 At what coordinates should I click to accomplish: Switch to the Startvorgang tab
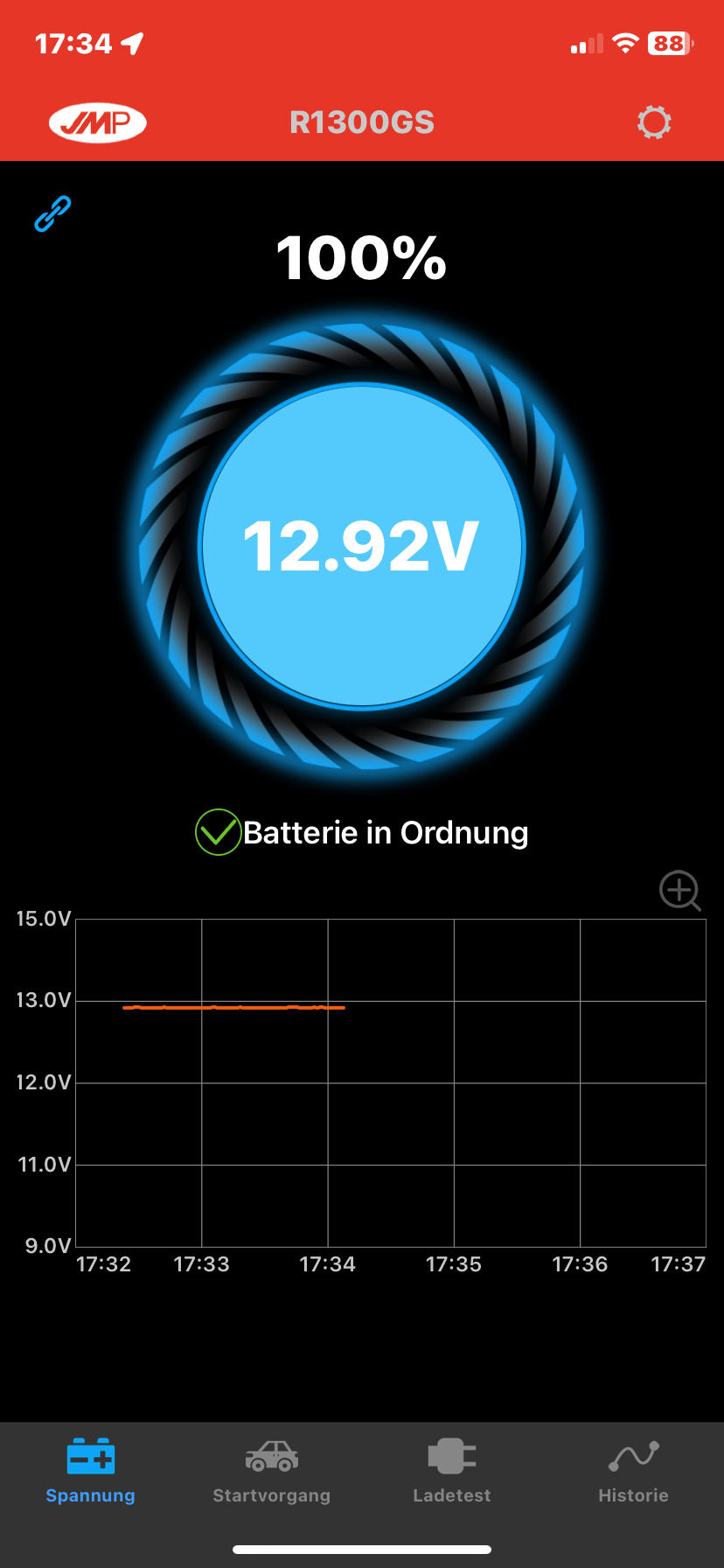(271, 1472)
